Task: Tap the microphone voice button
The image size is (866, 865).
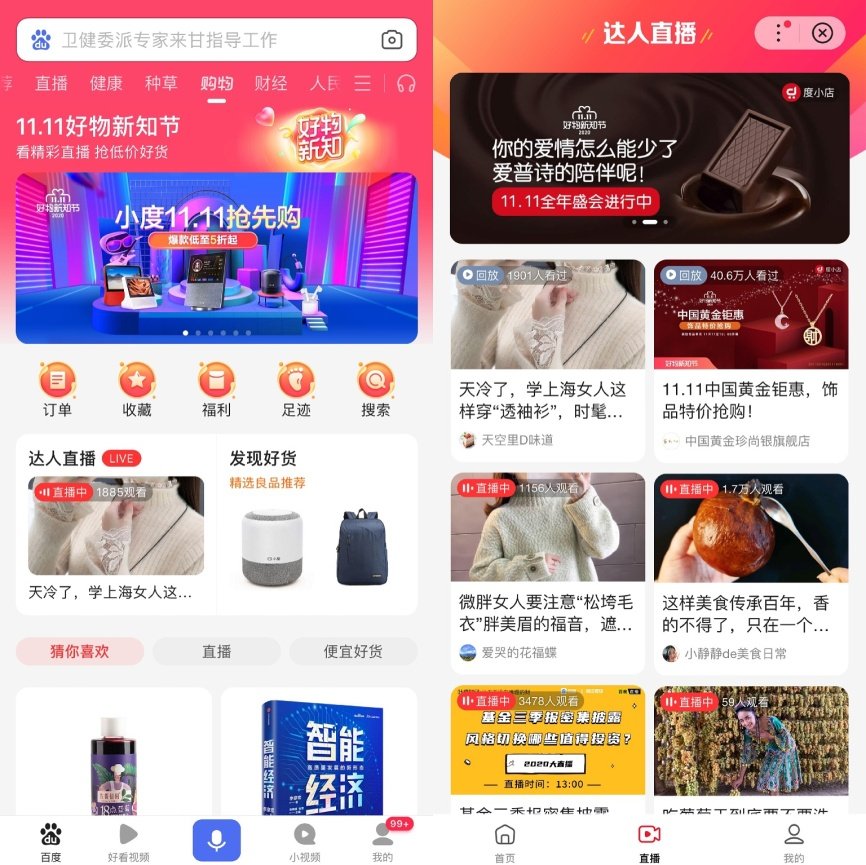Action: pos(216,840)
